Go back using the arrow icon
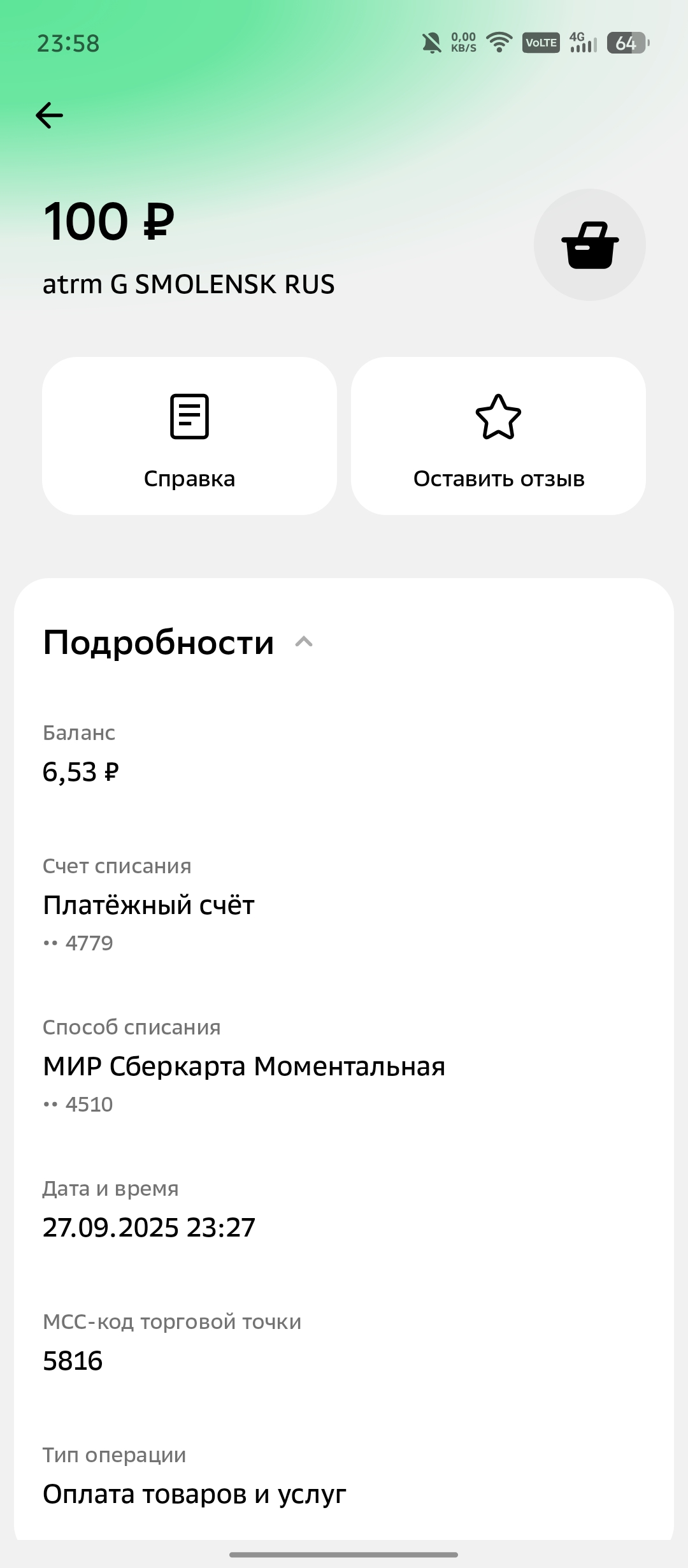This screenshot has height=1568, width=688. pyautogui.click(x=50, y=115)
